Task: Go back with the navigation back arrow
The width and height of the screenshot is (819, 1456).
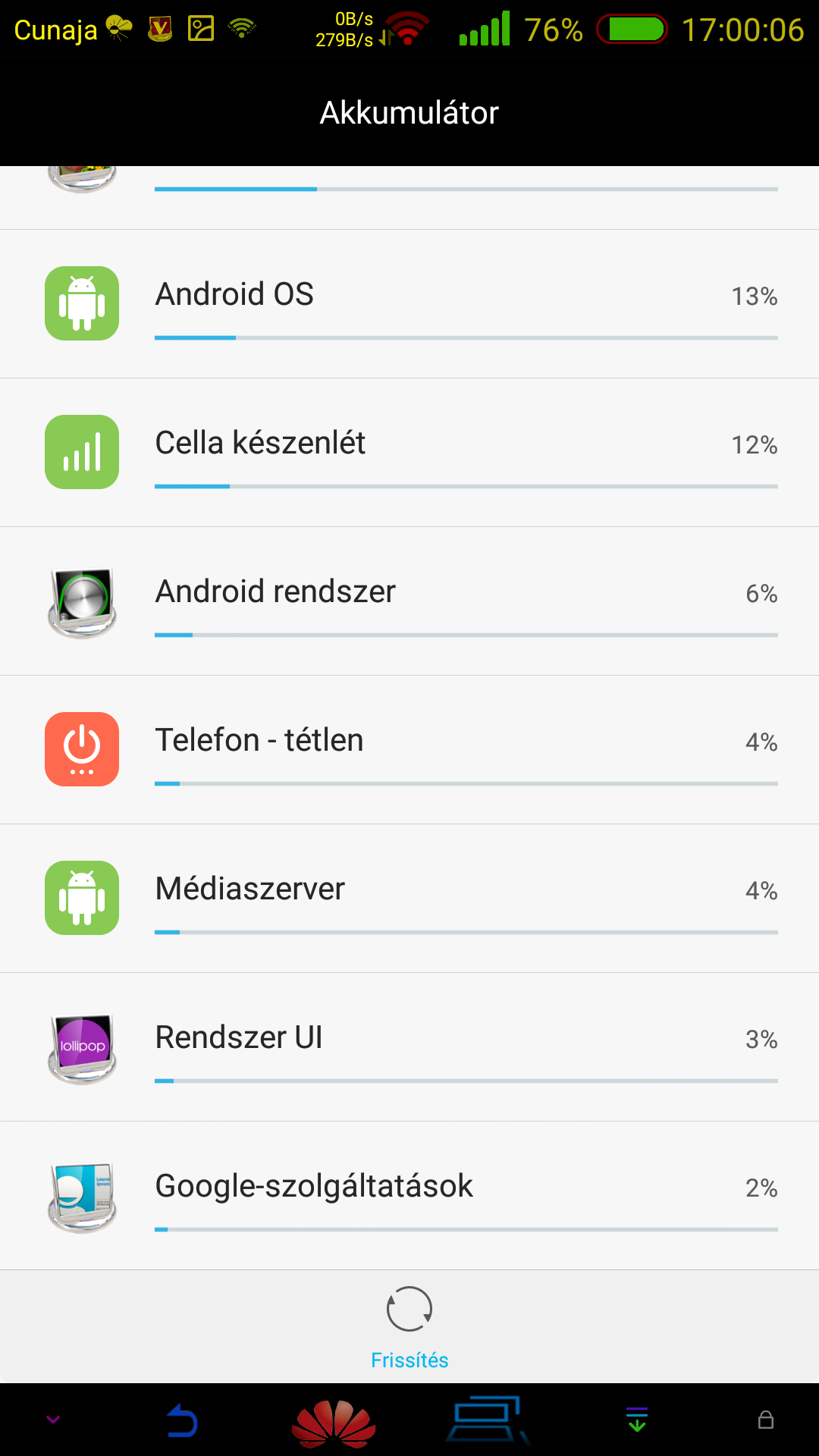Action: click(x=182, y=1420)
